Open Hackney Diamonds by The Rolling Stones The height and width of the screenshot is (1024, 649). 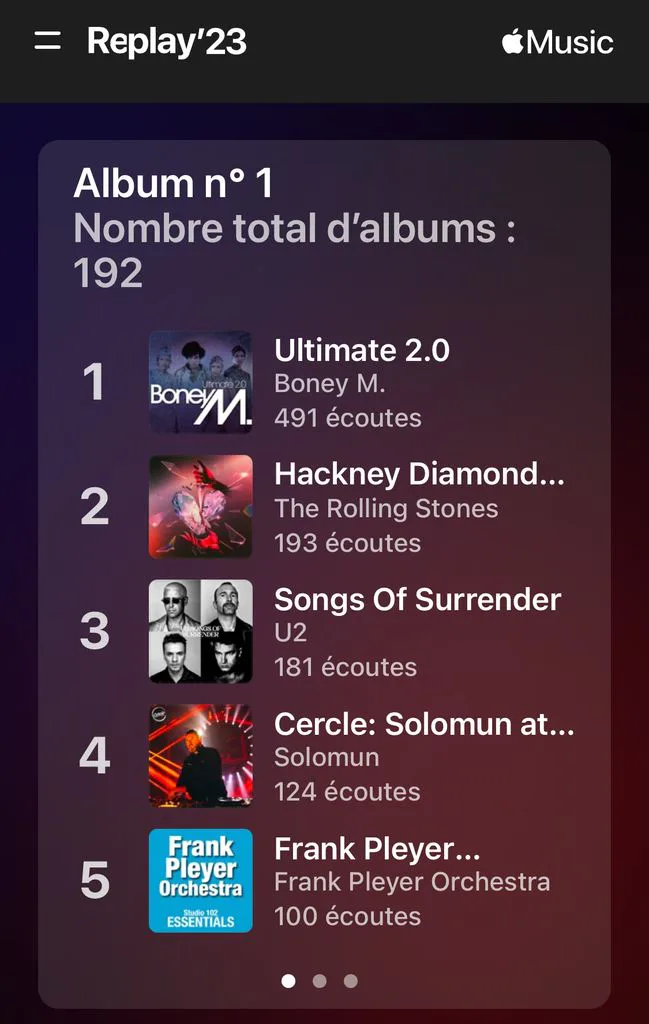[x=324, y=507]
